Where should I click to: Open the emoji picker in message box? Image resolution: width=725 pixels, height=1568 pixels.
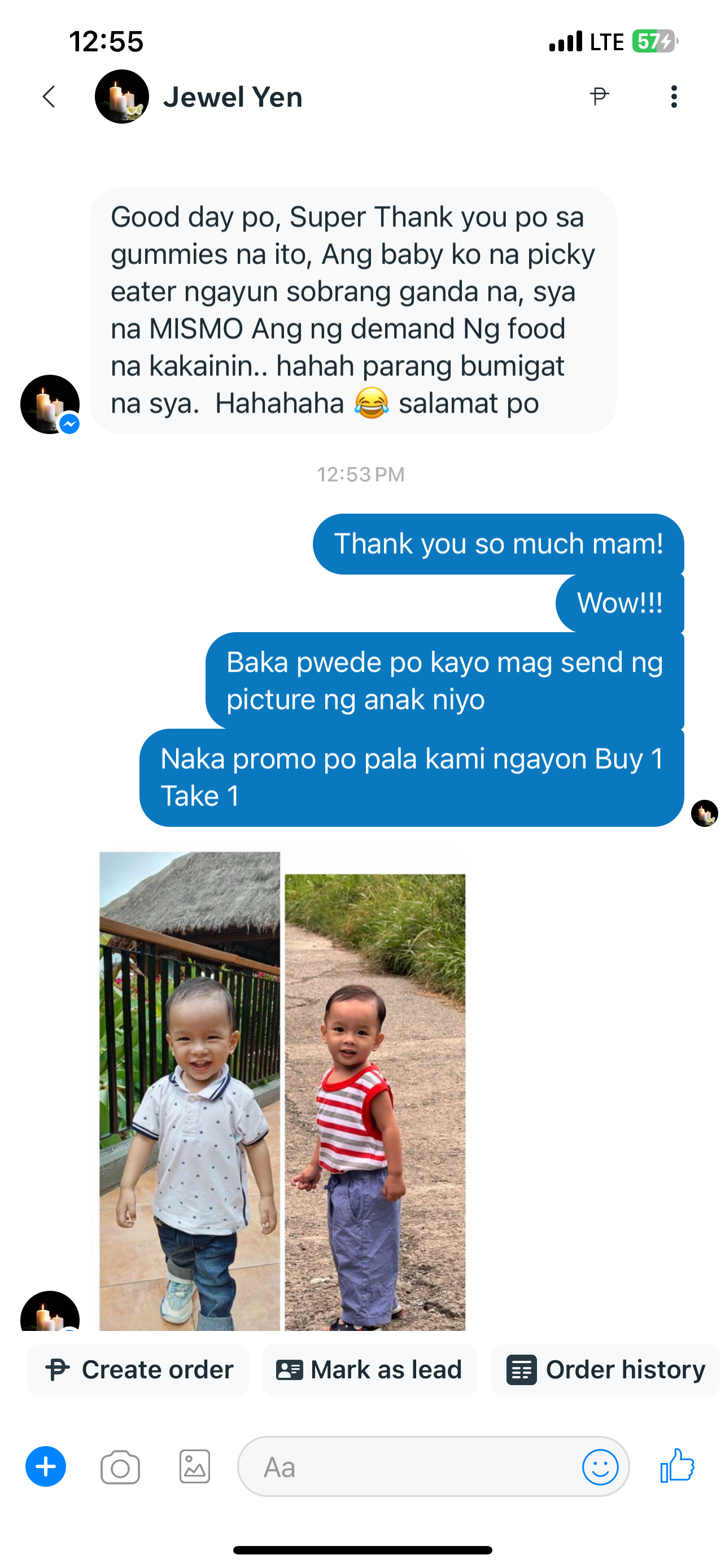click(x=600, y=1467)
